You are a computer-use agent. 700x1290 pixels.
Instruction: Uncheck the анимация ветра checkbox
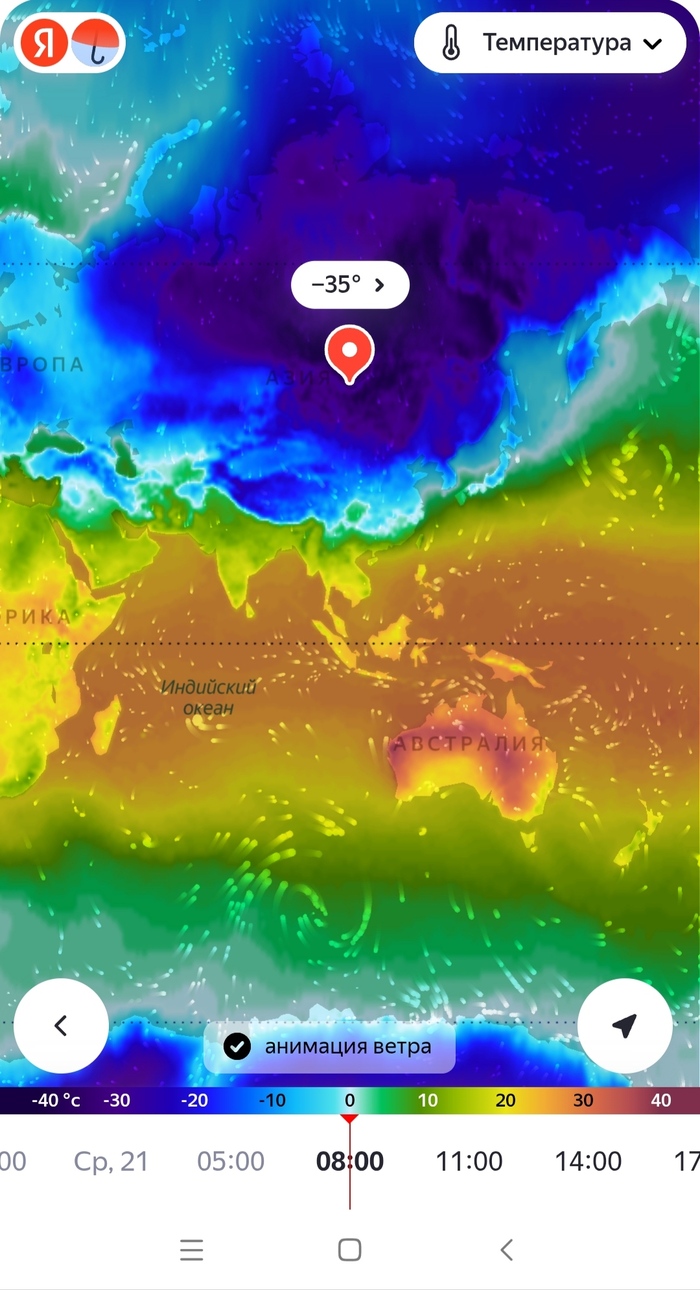click(237, 1047)
